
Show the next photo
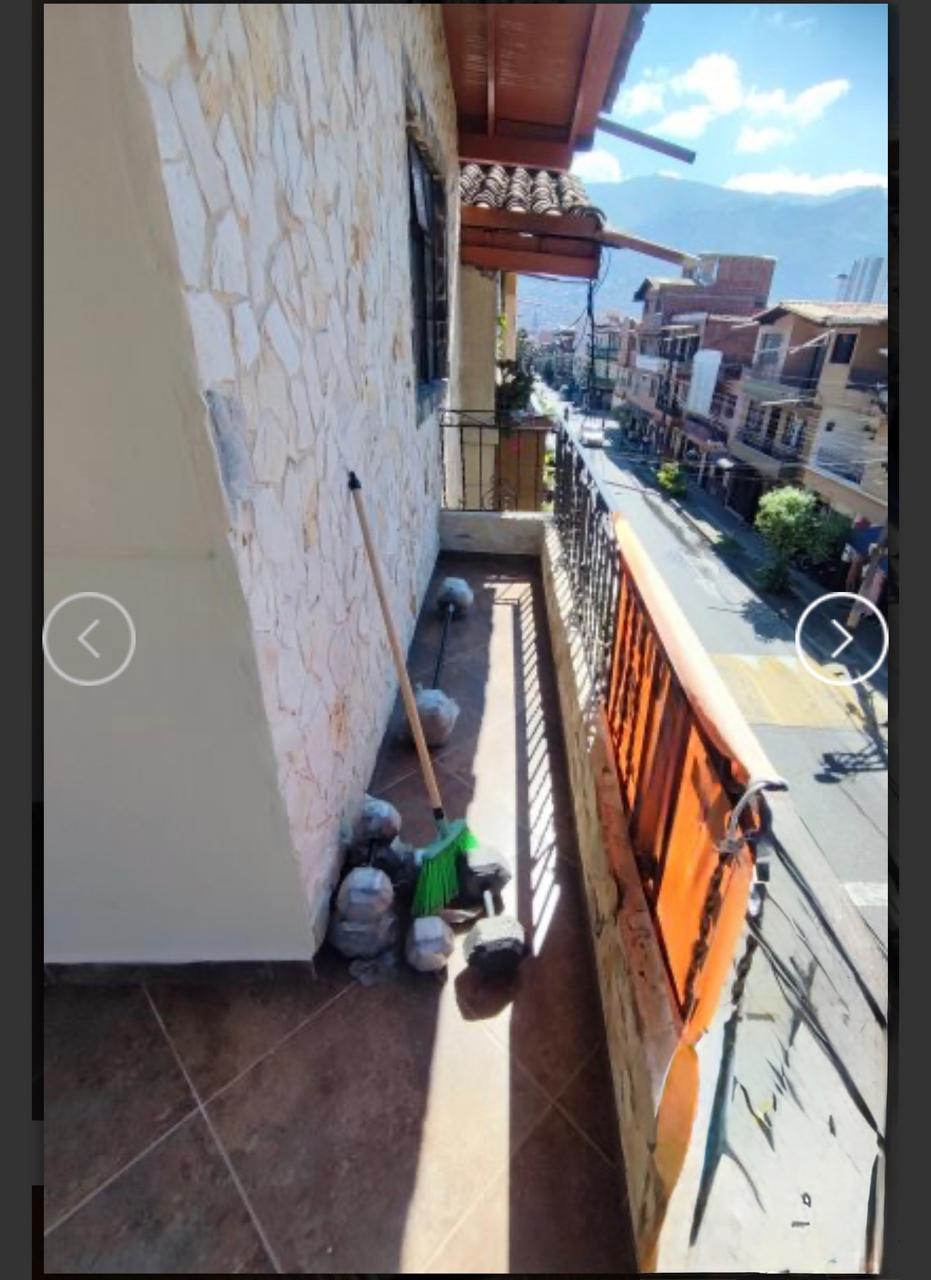(x=841, y=639)
